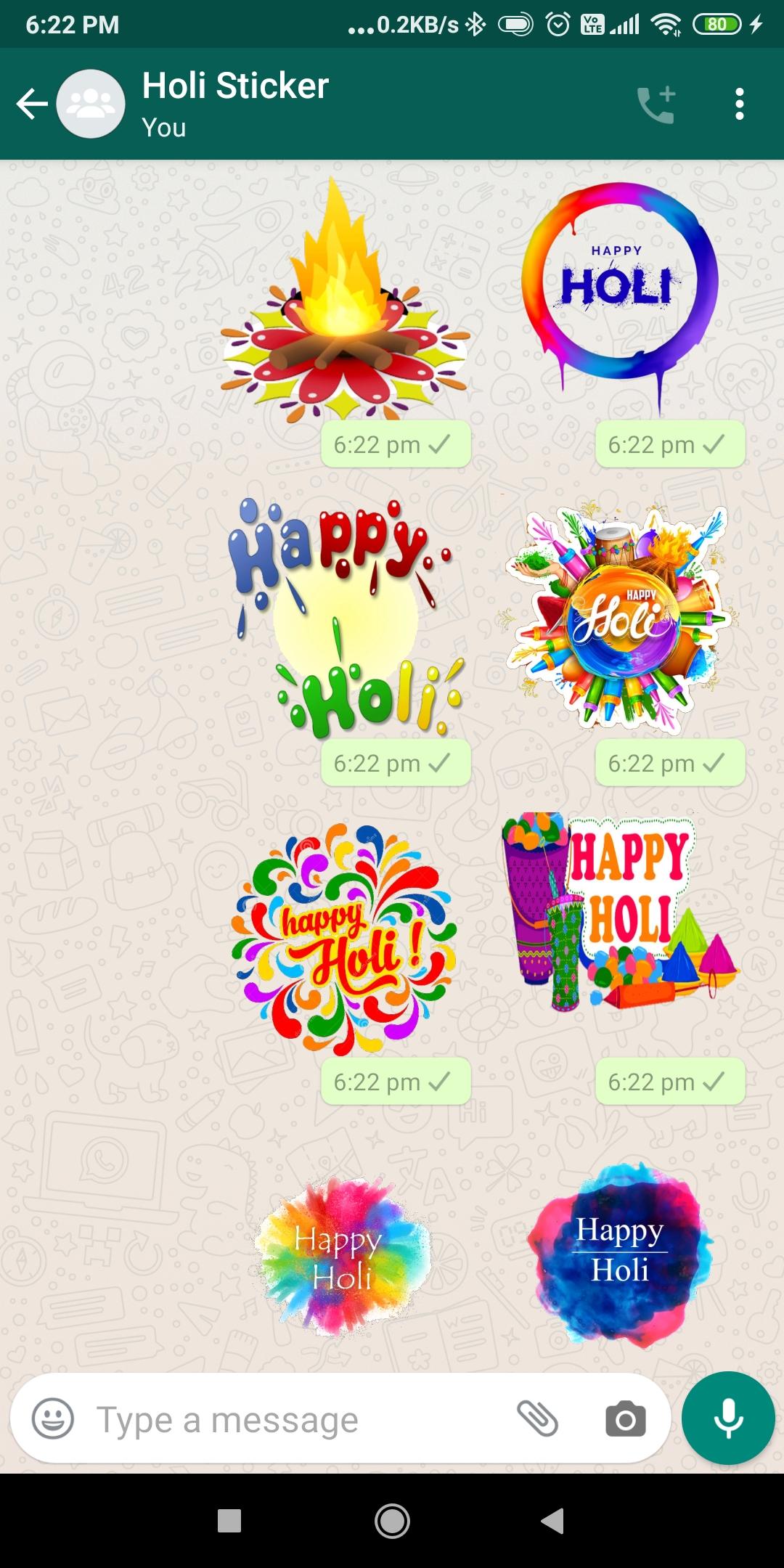Open the blue watercolor Happy Holi sticker

click(x=619, y=1252)
